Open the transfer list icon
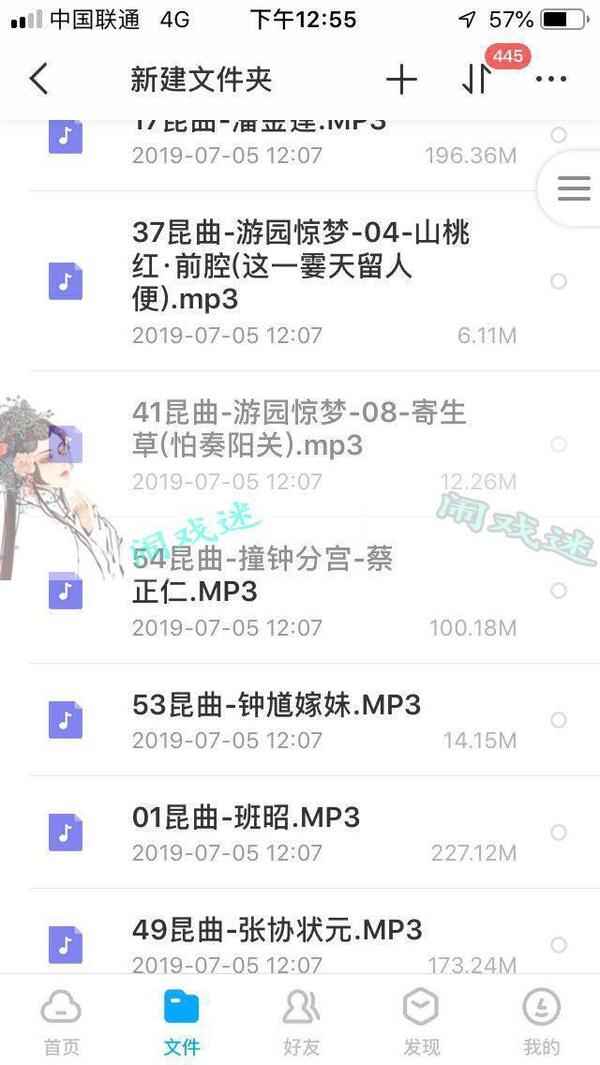The height and width of the screenshot is (1065, 600). click(477, 80)
